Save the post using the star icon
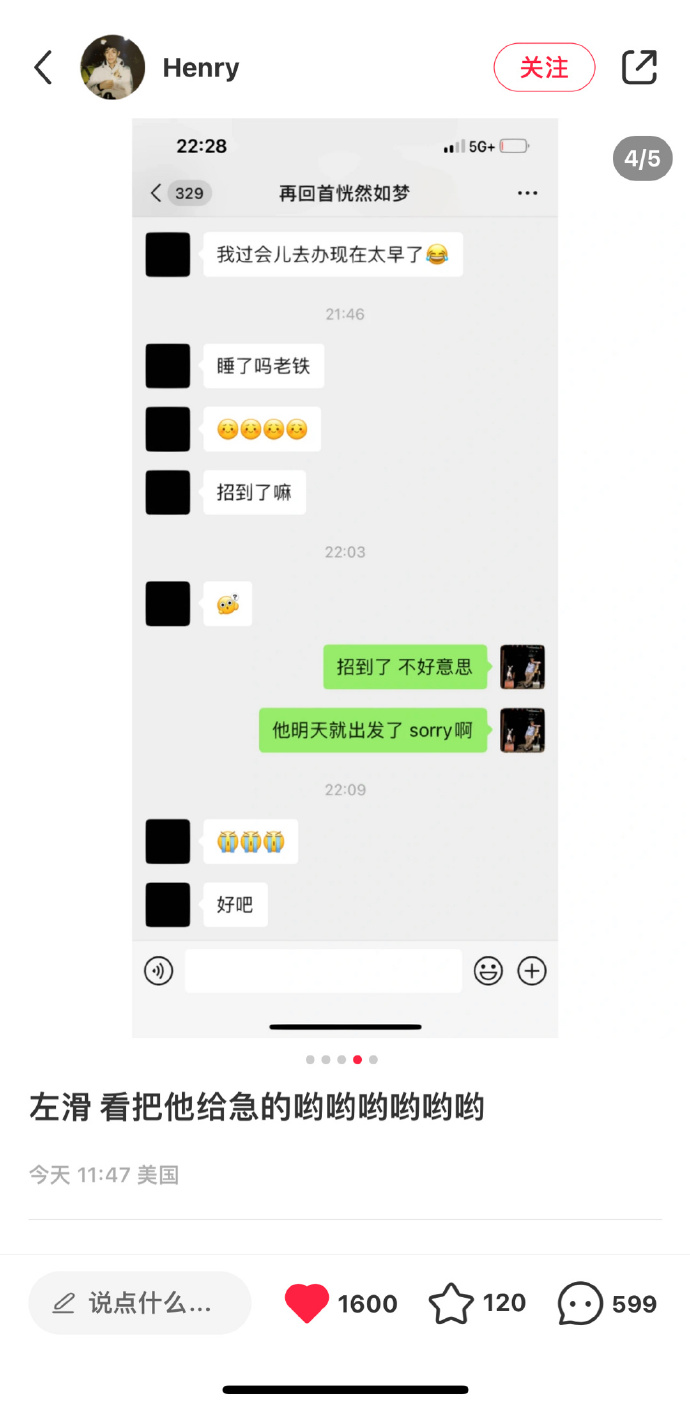690x1408 pixels. 451,1303
